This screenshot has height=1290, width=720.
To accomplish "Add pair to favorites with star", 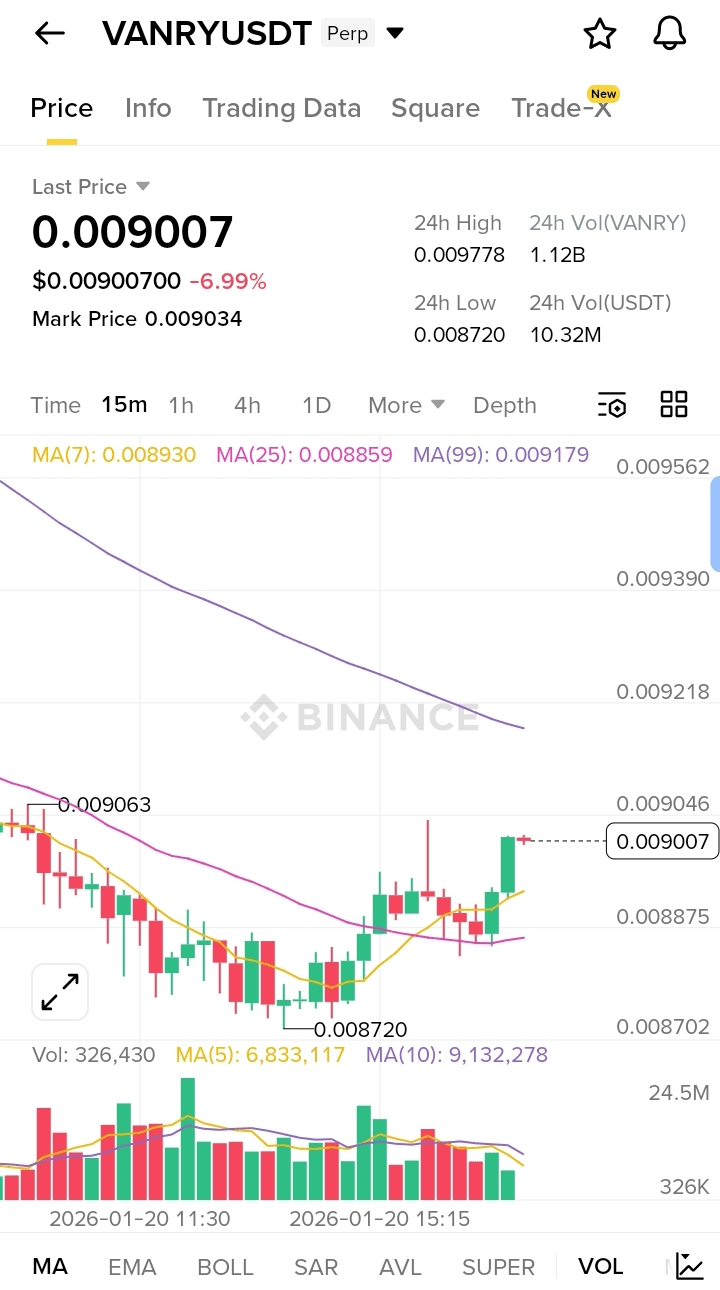I will [600, 33].
